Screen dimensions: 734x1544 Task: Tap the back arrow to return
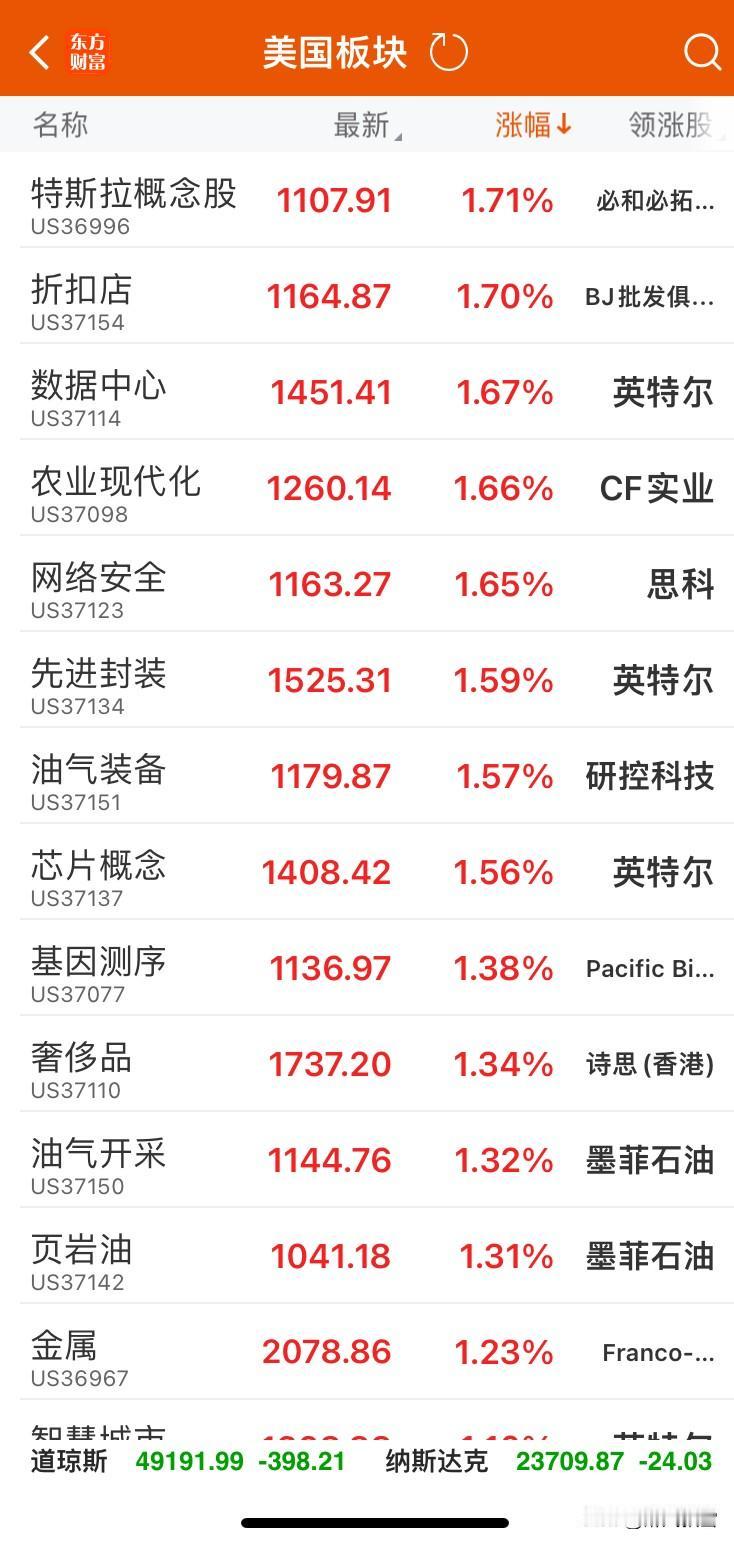(37, 52)
